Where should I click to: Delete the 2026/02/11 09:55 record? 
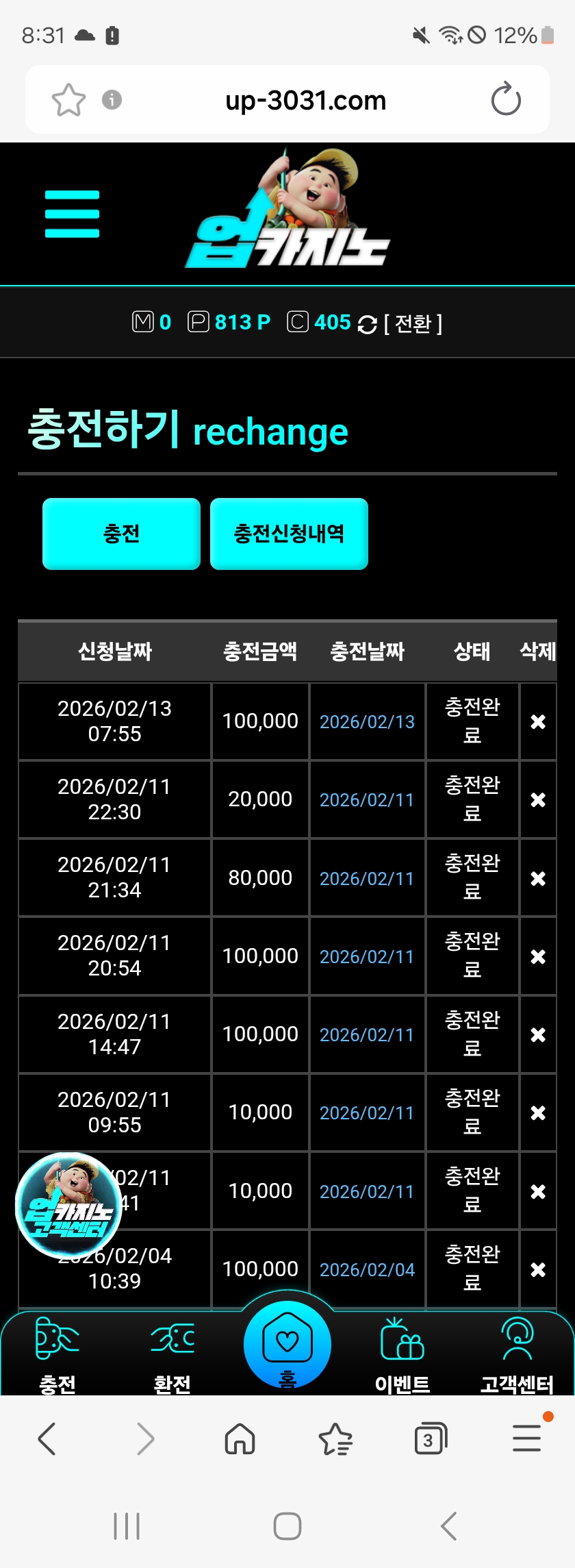pos(538,1113)
